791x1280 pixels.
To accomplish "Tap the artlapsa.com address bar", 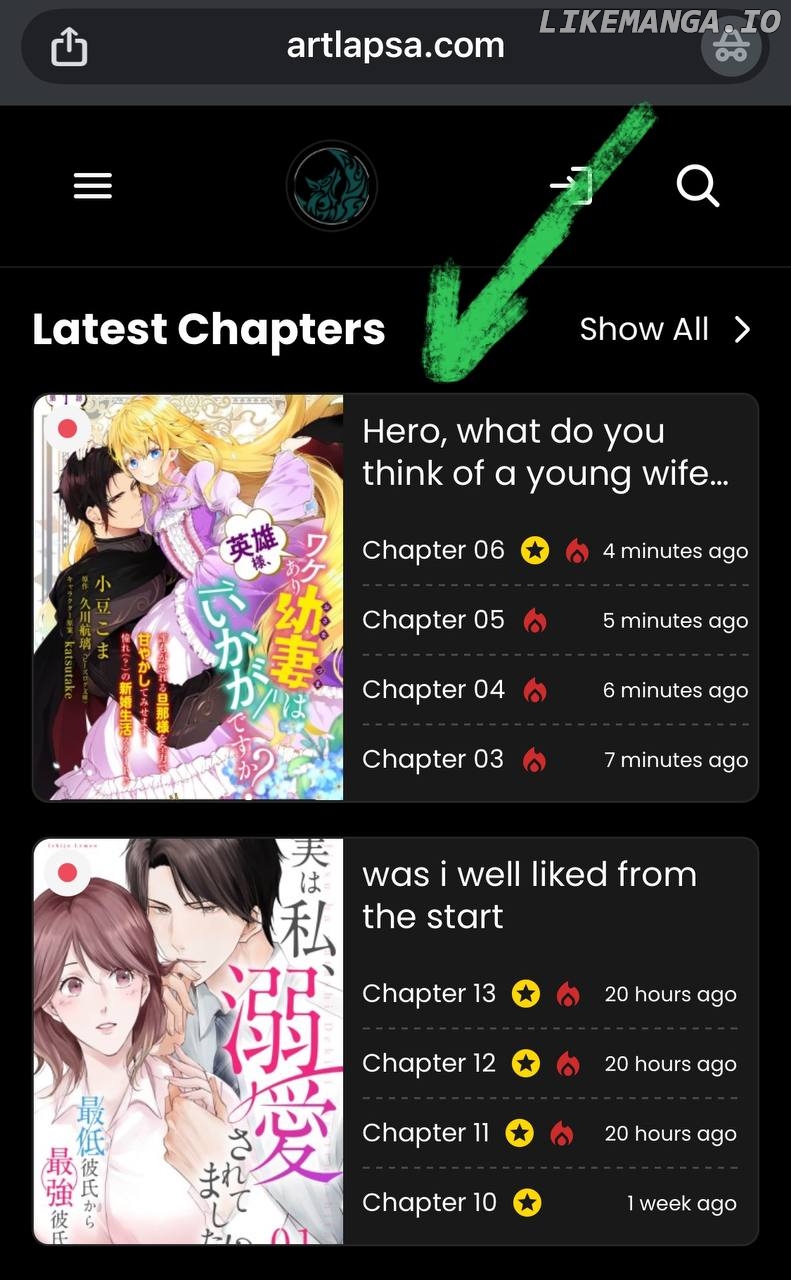I will (x=395, y=46).
